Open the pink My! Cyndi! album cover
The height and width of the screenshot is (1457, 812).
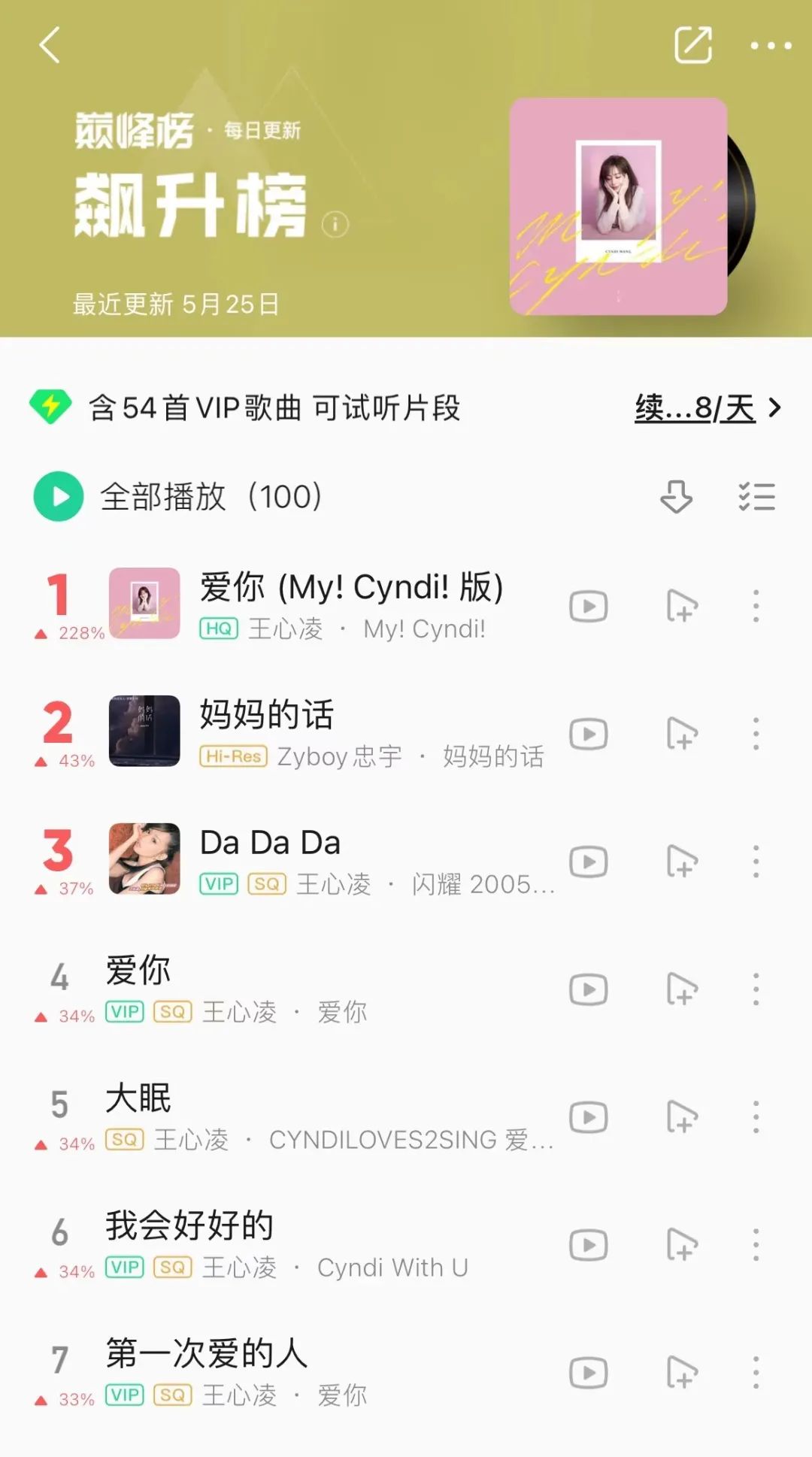(x=618, y=206)
